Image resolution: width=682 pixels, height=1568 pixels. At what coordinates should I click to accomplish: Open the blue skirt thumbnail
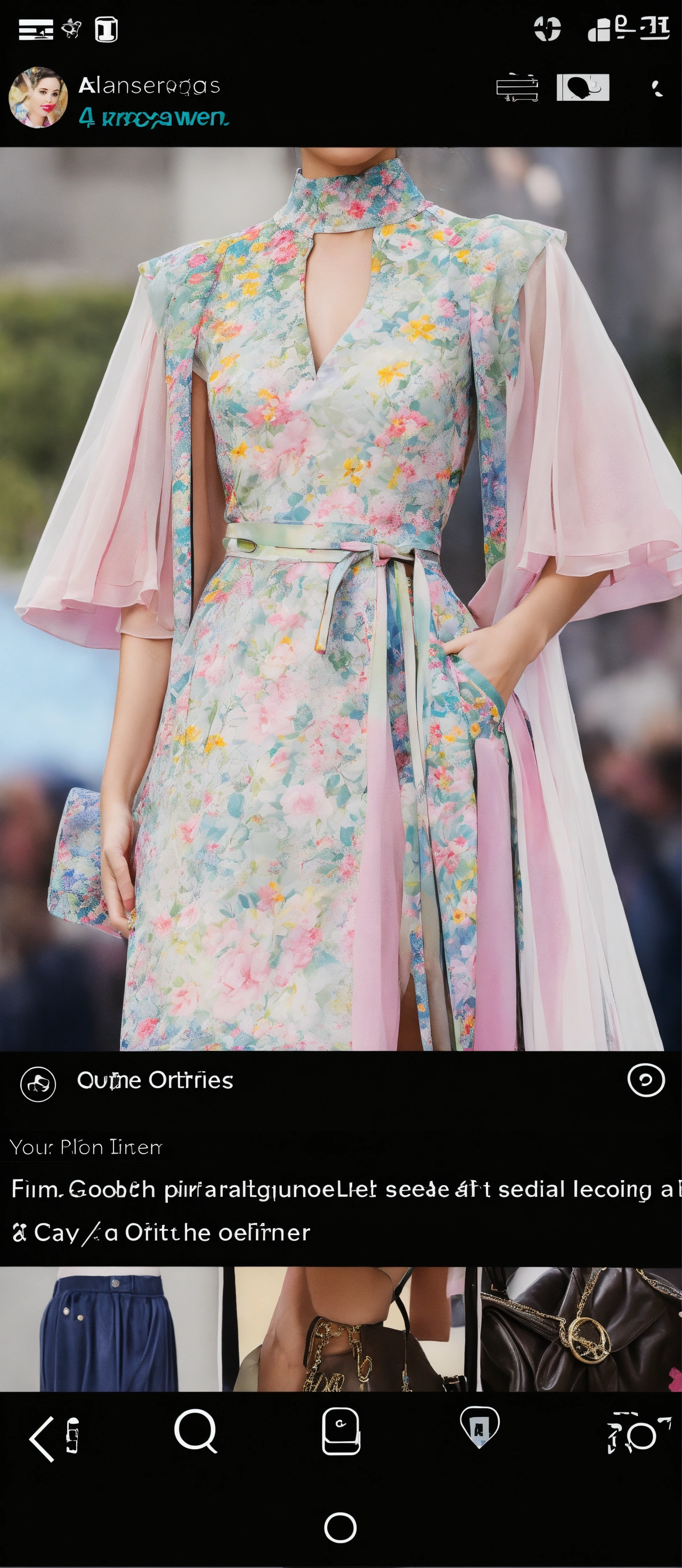pos(110,1329)
